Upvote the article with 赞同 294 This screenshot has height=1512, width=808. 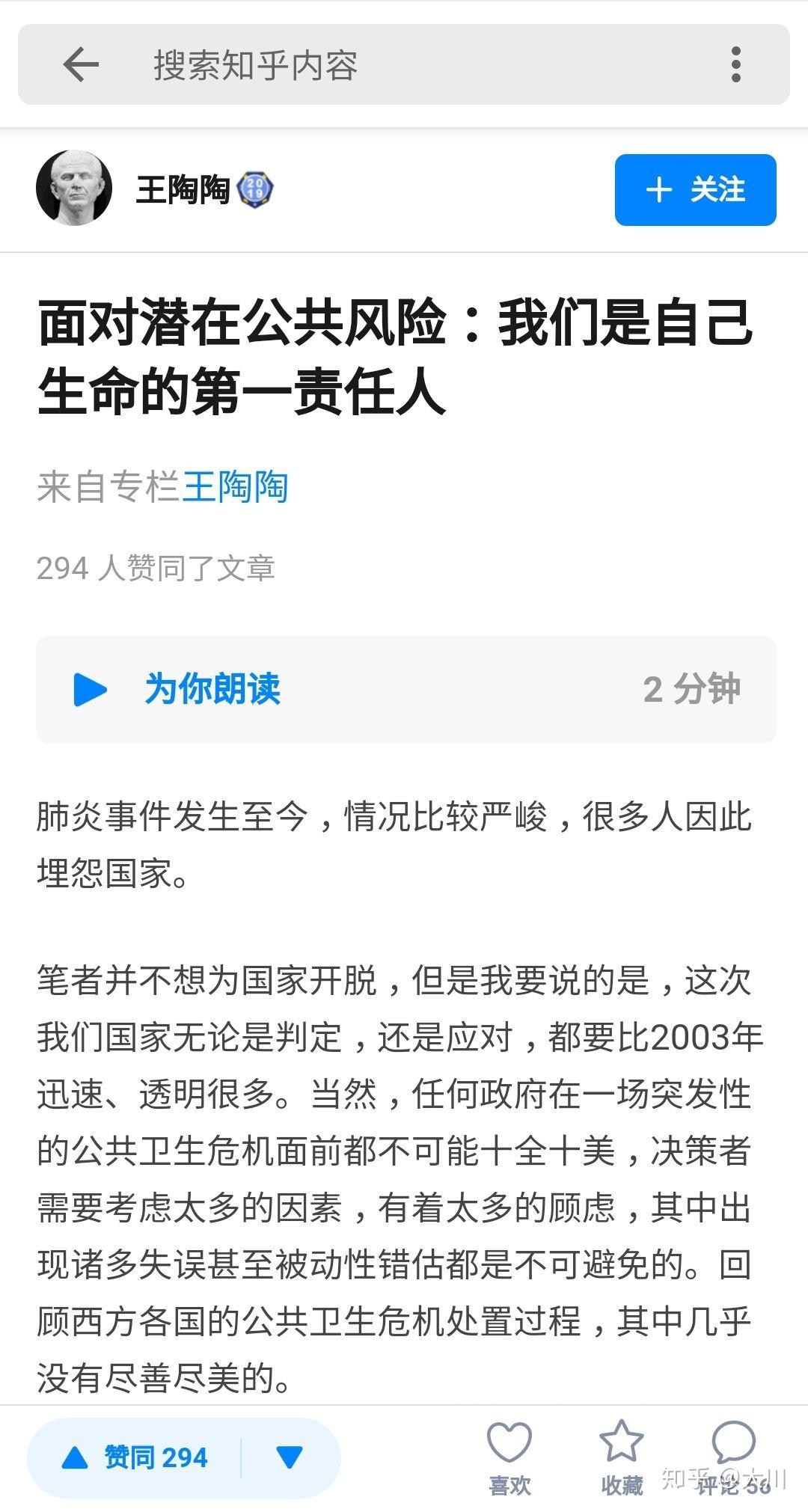pyautogui.click(x=135, y=1457)
